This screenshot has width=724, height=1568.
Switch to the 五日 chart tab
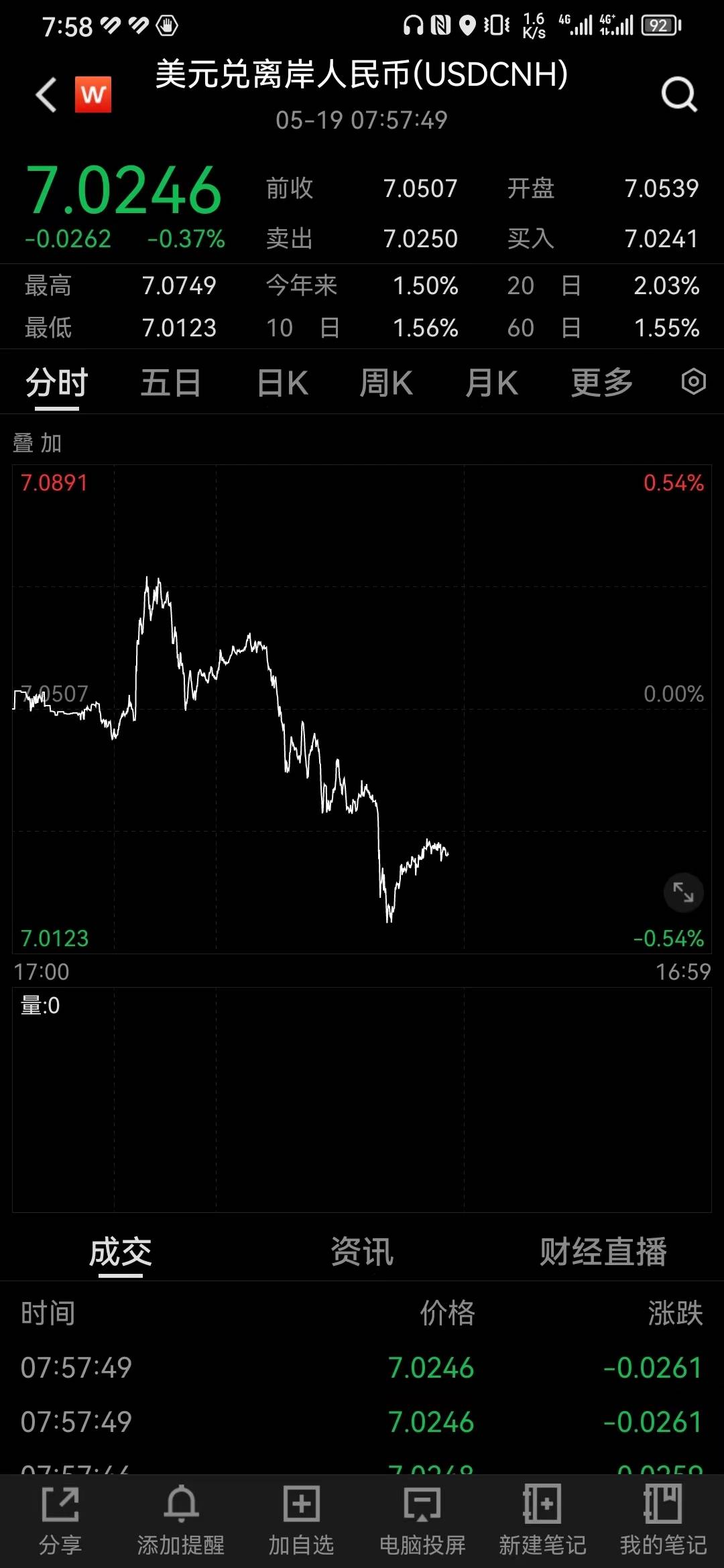point(171,383)
